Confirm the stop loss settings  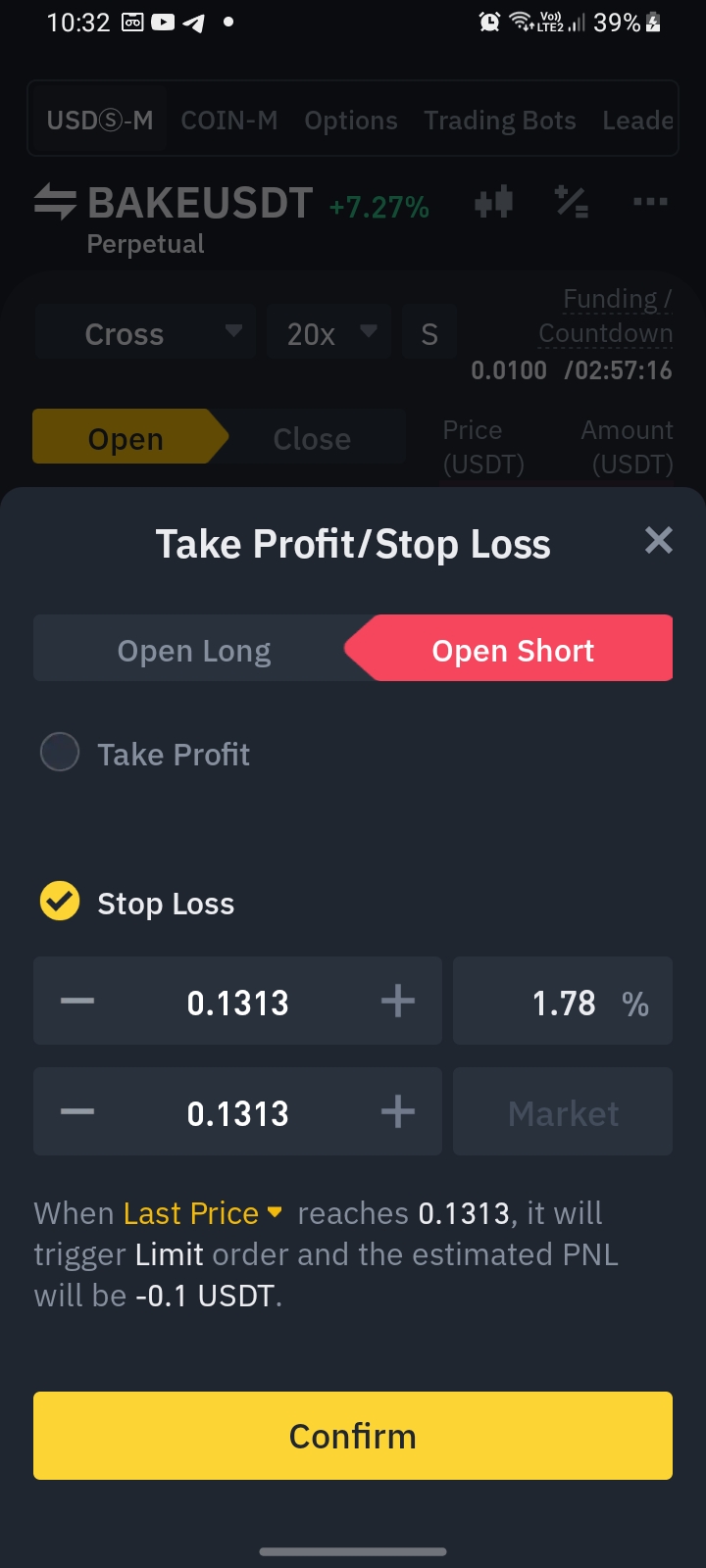353,1436
